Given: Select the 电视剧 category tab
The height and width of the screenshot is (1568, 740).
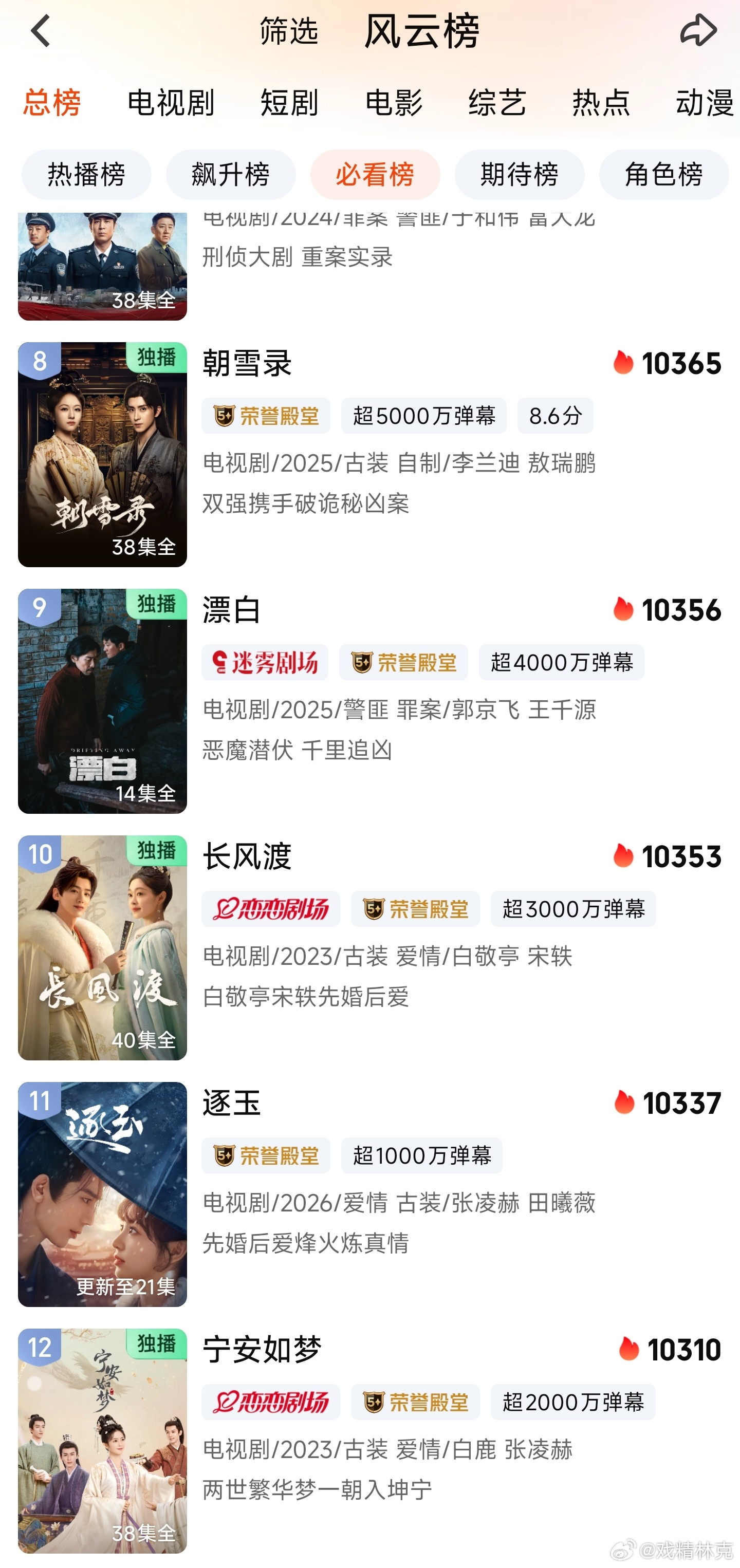Looking at the screenshot, I should (x=171, y=102).
